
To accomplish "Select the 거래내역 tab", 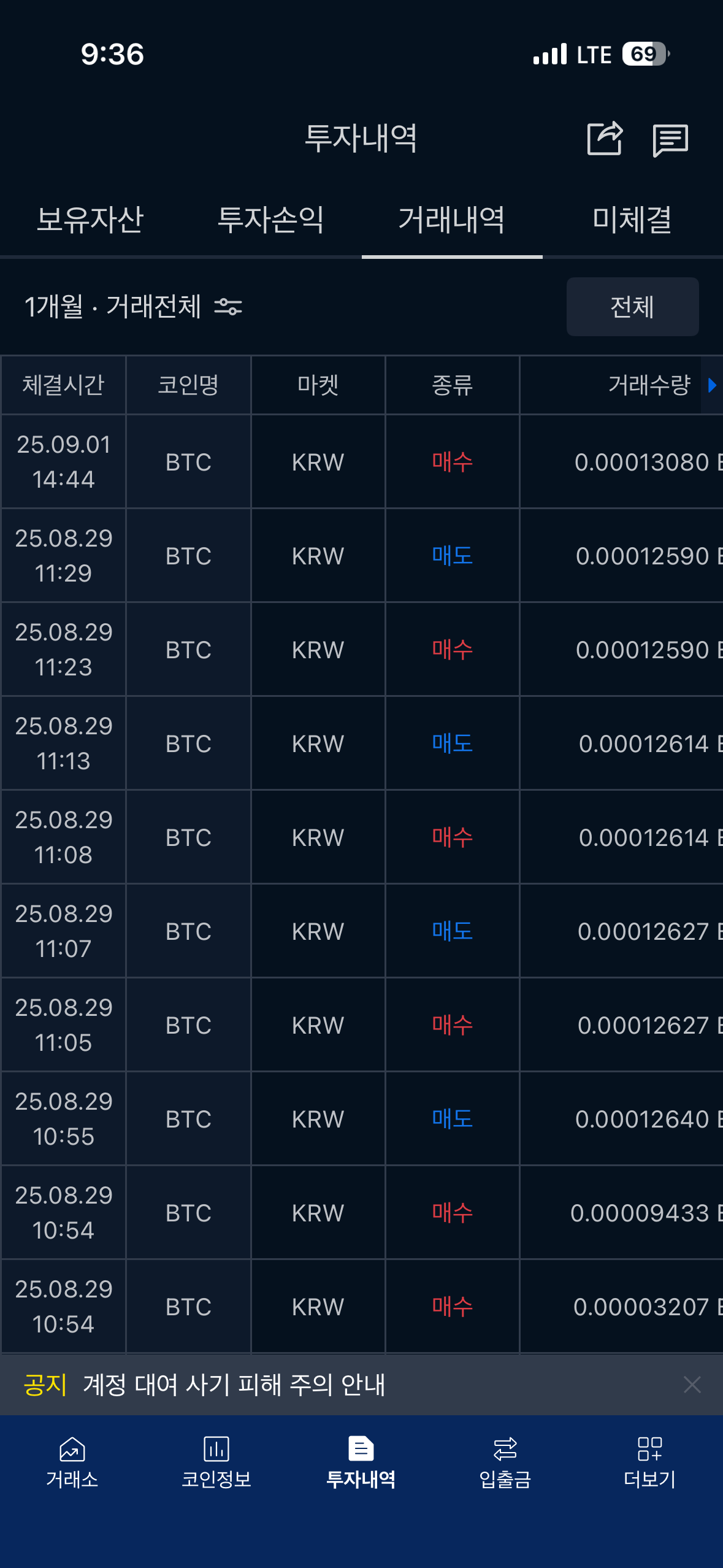I will (x=452, y=220).
